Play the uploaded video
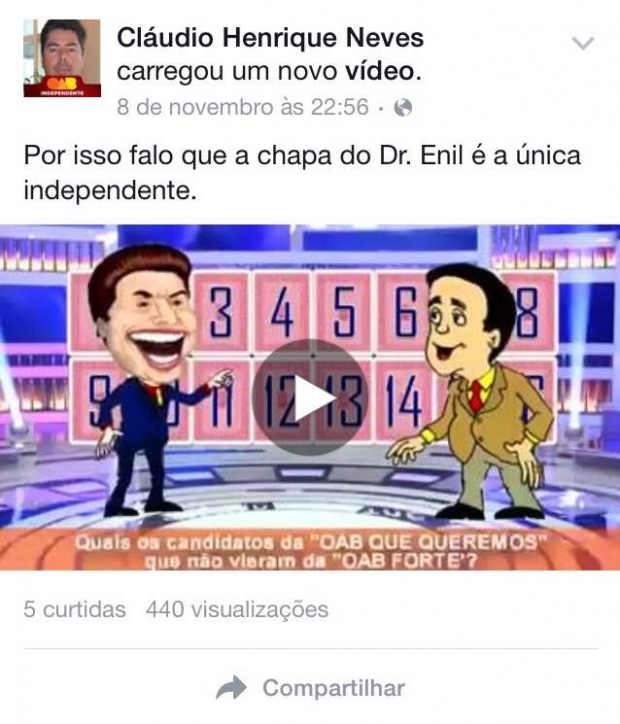The height and width of the screenshot is (724, 620). tap(310, 397)
